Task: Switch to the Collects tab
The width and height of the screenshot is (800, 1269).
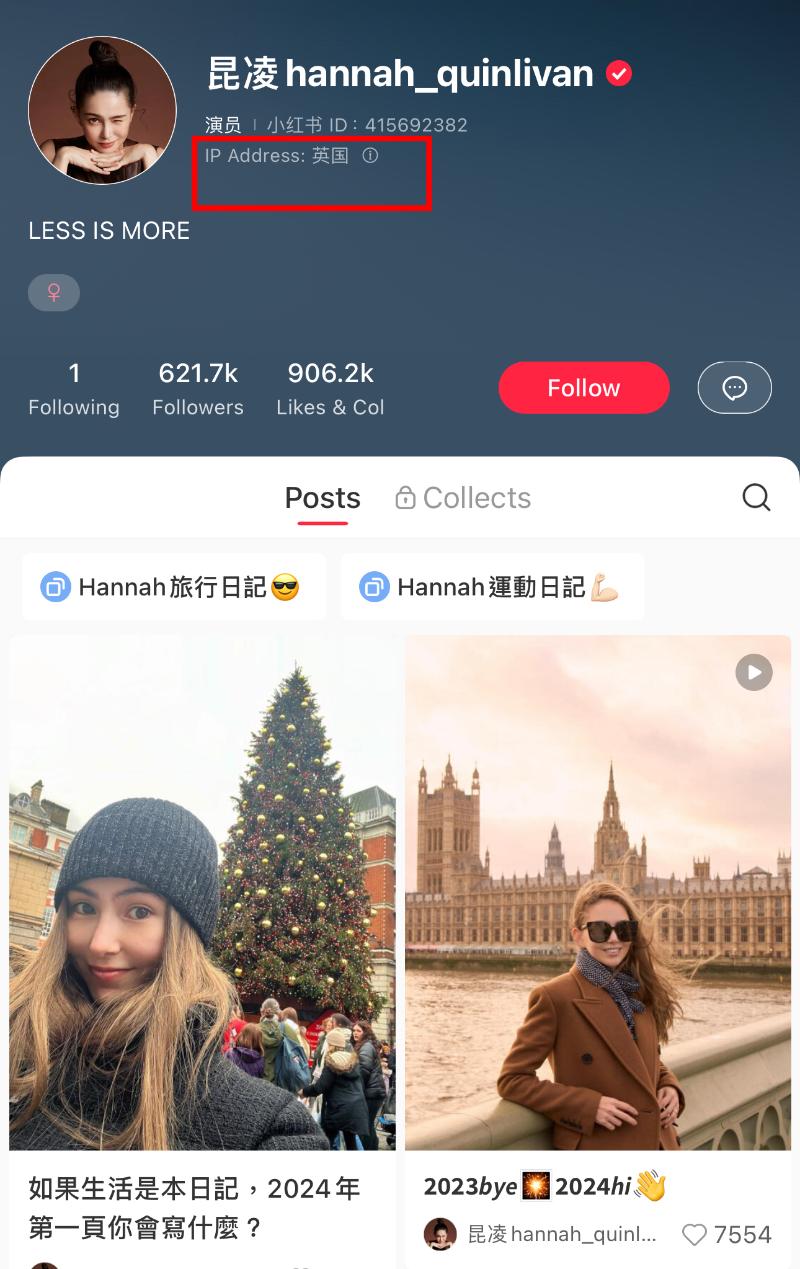Action: pos(463,497)
